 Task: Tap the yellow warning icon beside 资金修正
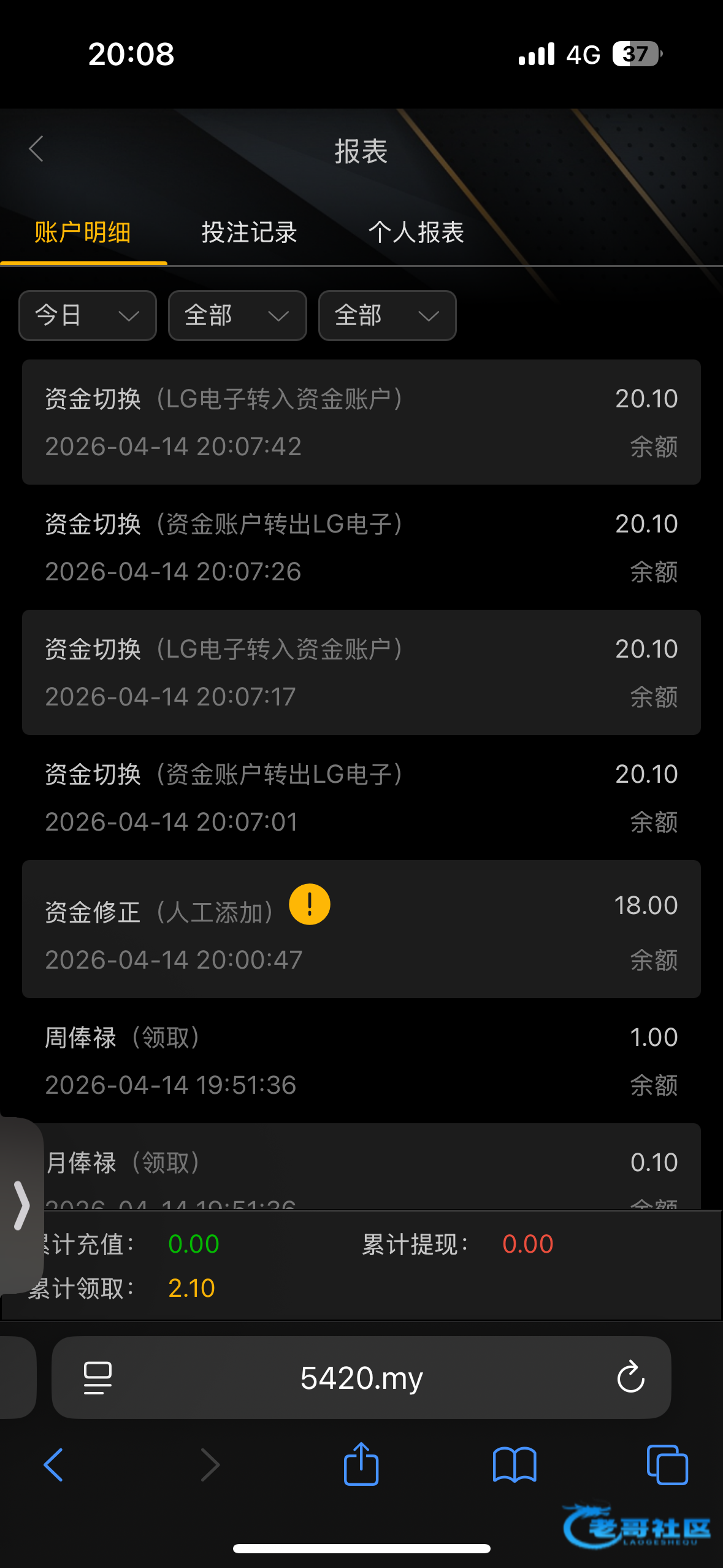click(310, 904)
